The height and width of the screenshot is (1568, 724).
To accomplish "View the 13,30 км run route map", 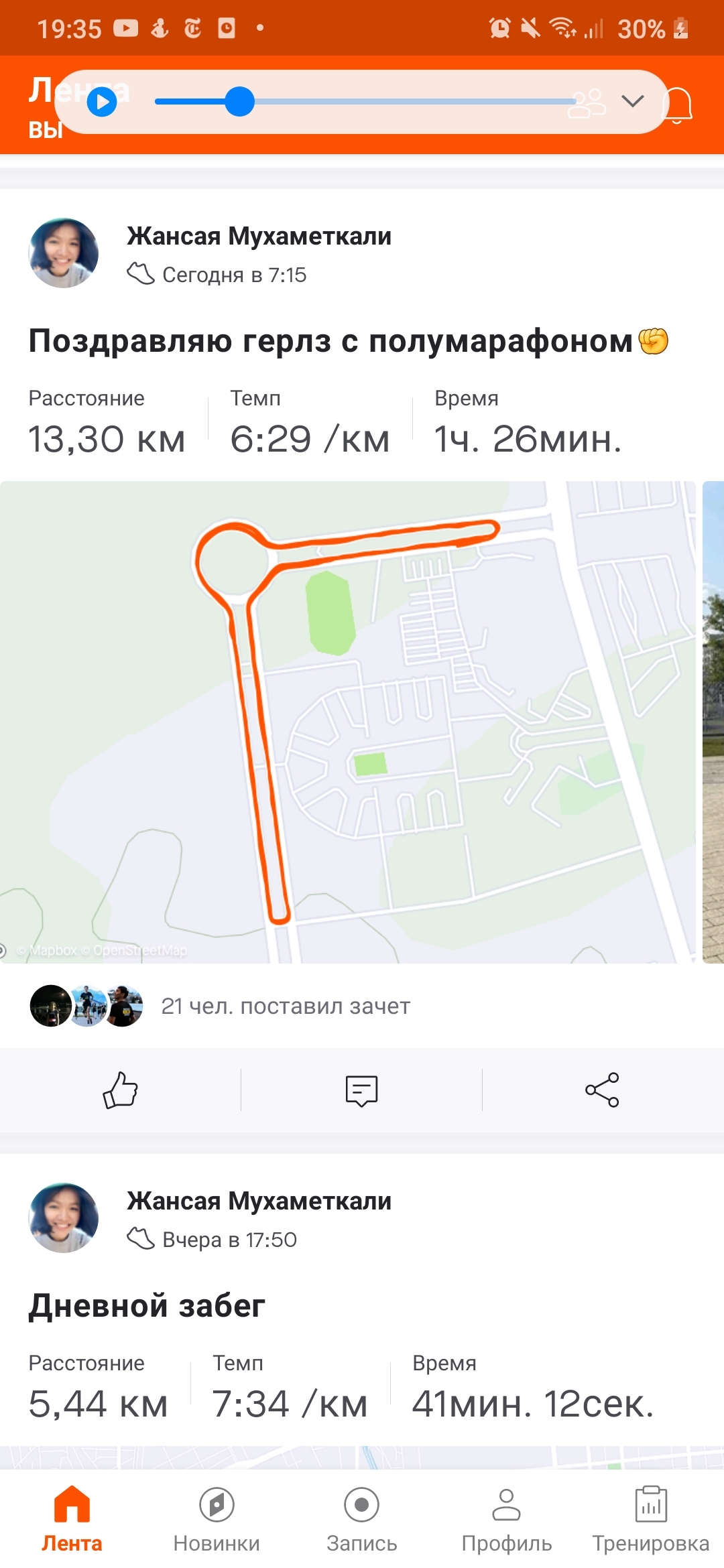I will (347, 722).
